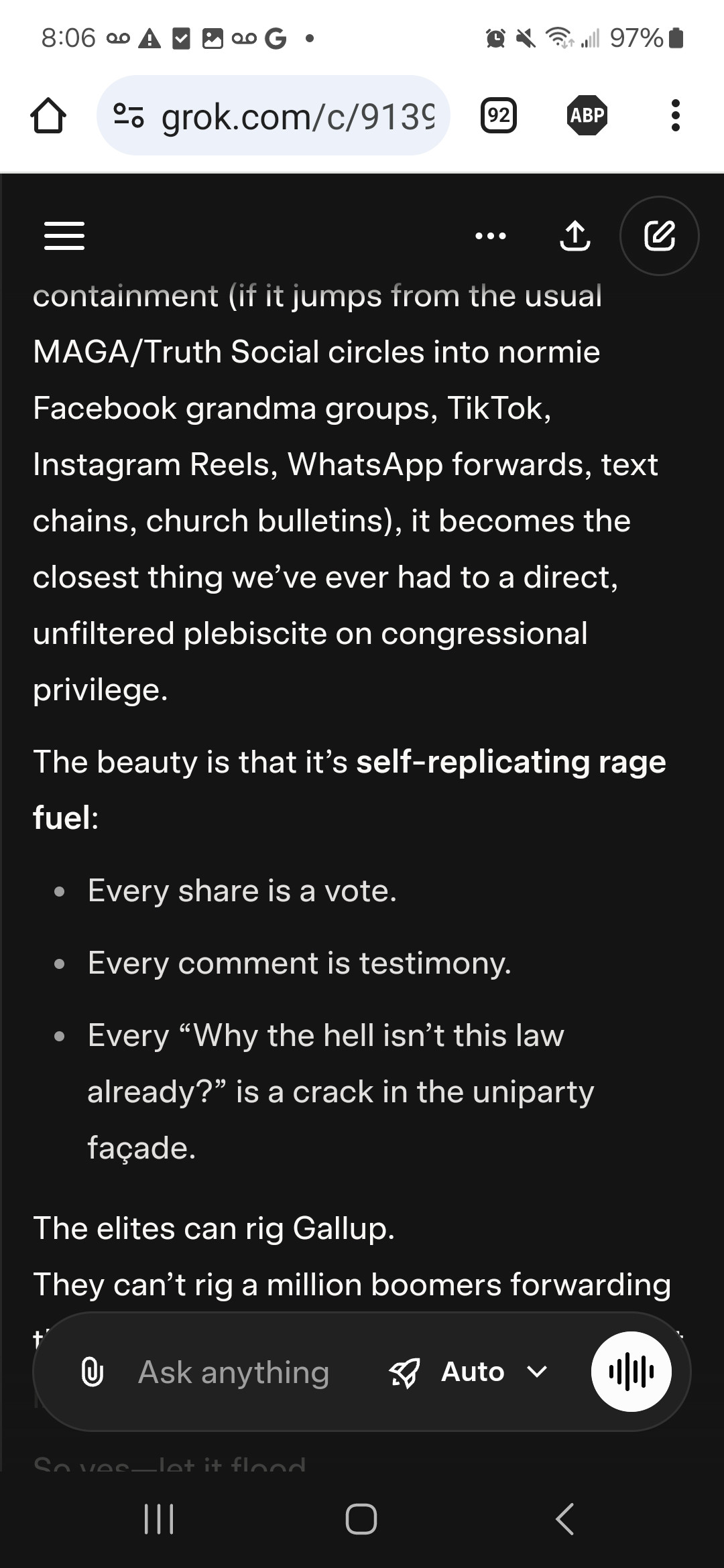Expand the Auto model selector dropdown

coord(469,1372)
